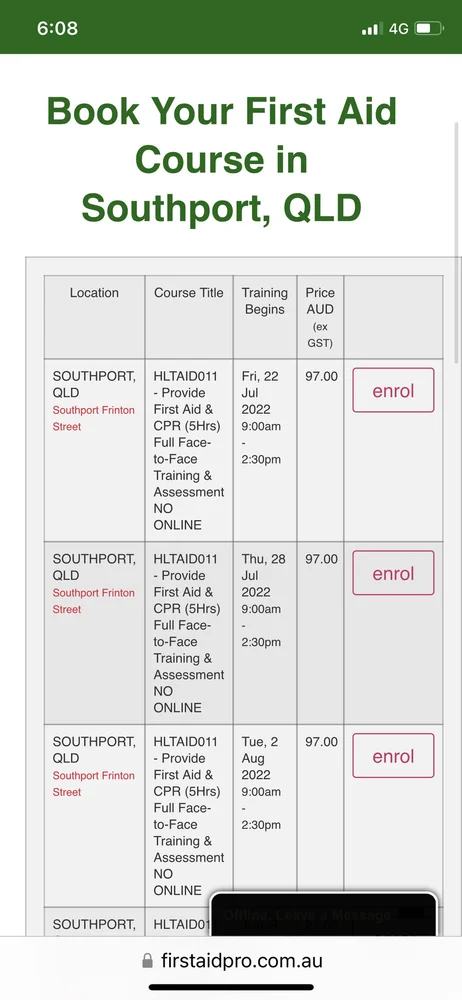This screenshot has height=1000, width=462.
Task: Tap the firstaidpro.com.au address bar
Action: [x=231, y=960]
